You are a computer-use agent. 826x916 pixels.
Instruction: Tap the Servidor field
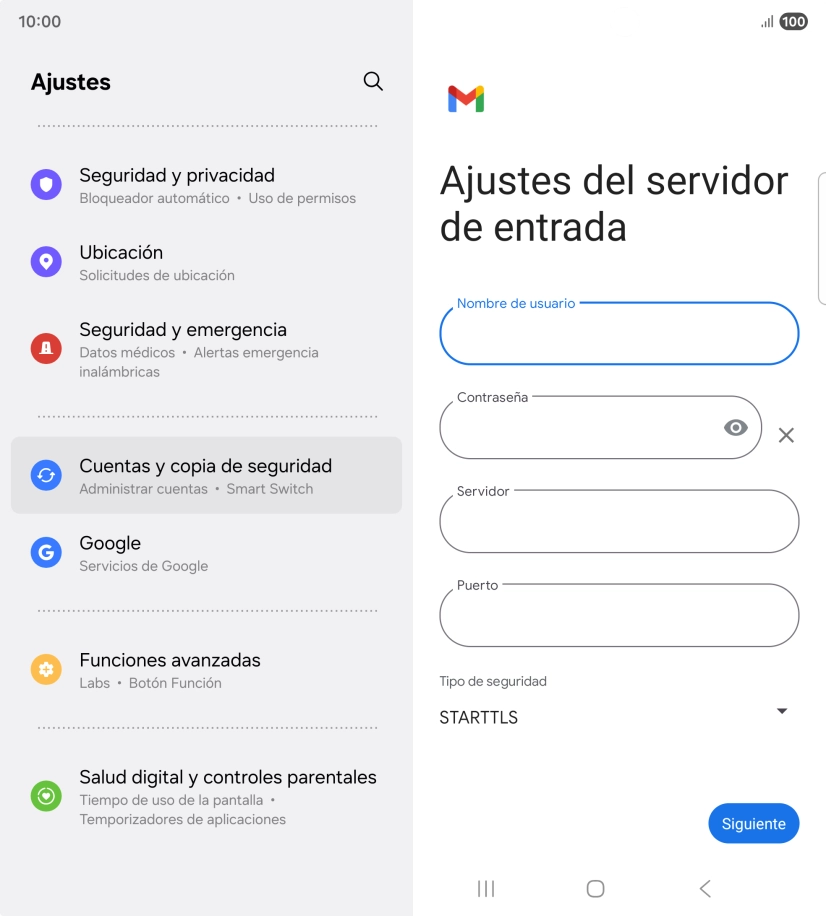[x=618, y=522]
